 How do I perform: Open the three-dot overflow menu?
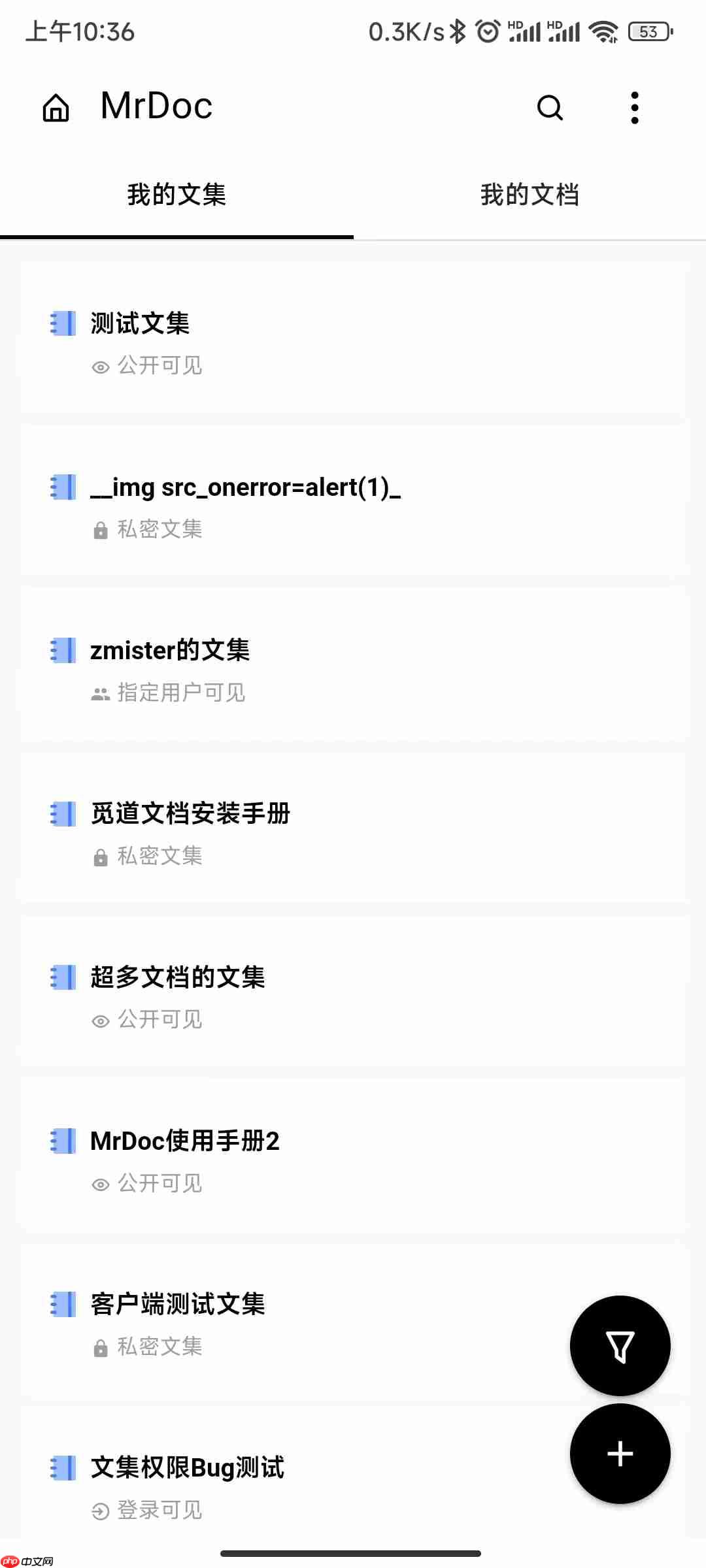pyautogui.click(x=634, y=106)
